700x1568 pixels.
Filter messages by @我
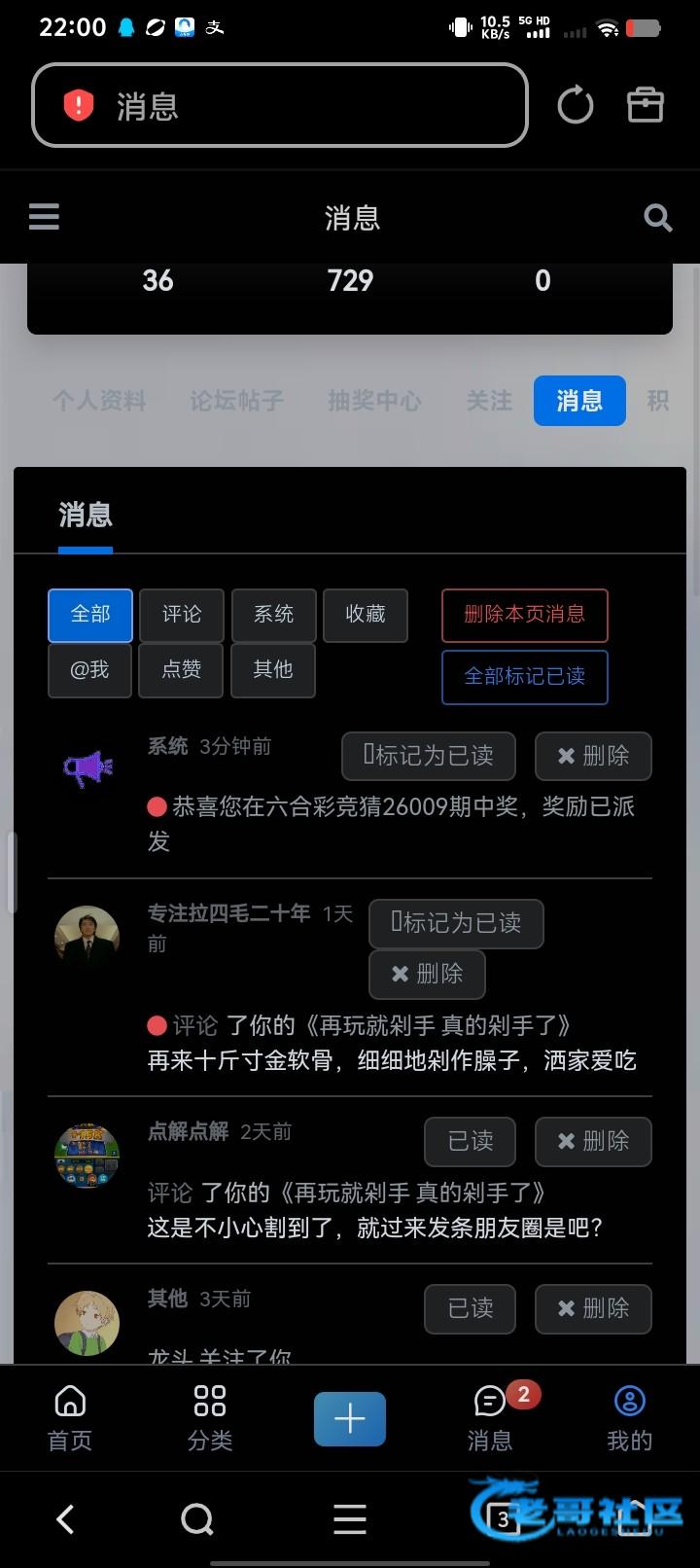point(89,670)
